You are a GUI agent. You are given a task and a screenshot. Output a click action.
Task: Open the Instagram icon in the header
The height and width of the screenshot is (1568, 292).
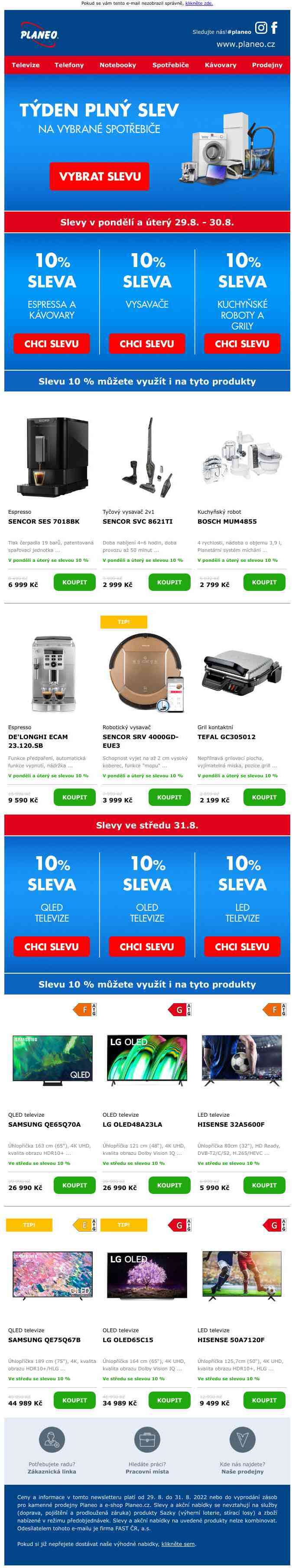pyautogui.click(x=261, y=28)
